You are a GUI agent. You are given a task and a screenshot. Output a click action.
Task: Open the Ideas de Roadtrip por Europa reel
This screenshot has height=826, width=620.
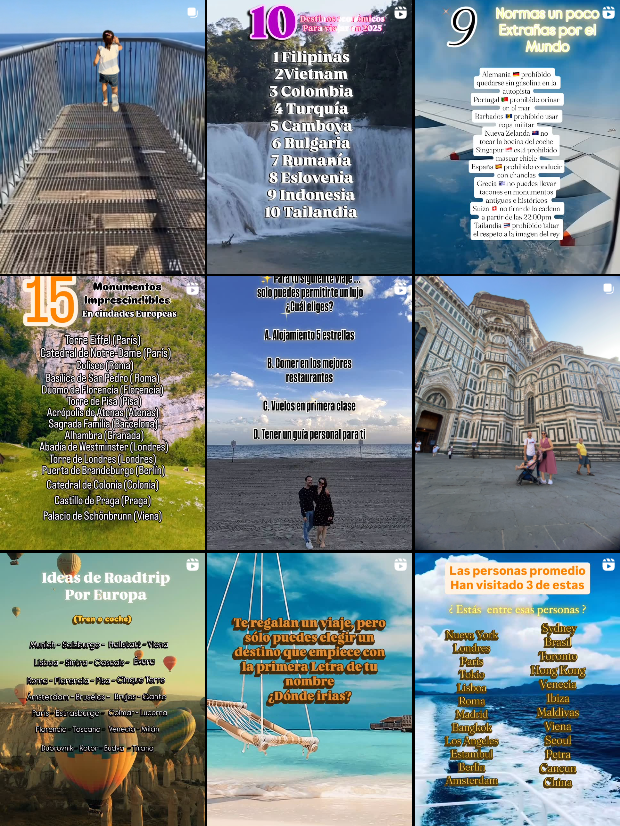coord(102,690)
